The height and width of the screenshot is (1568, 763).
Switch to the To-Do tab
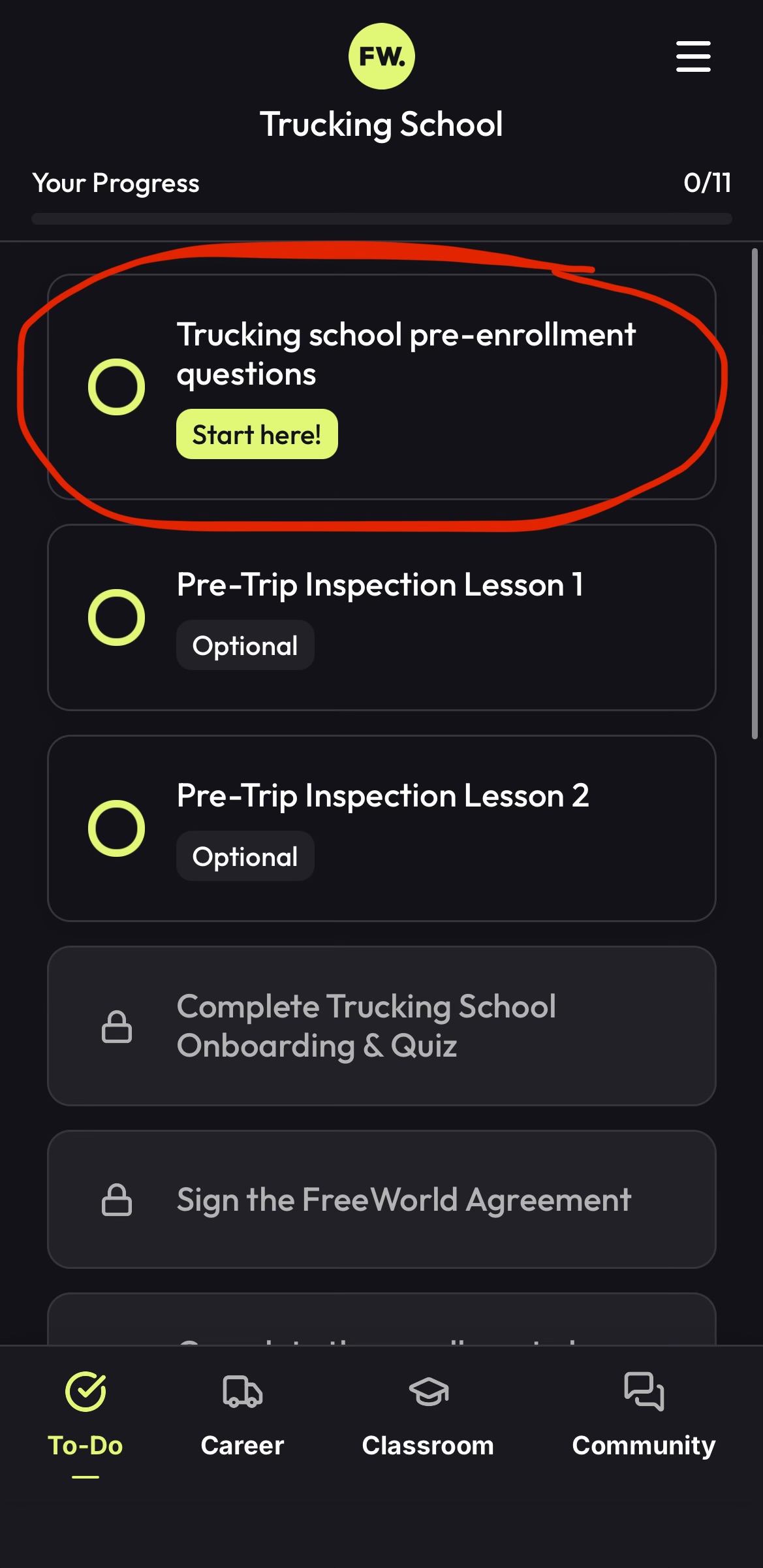(86, 1415)
